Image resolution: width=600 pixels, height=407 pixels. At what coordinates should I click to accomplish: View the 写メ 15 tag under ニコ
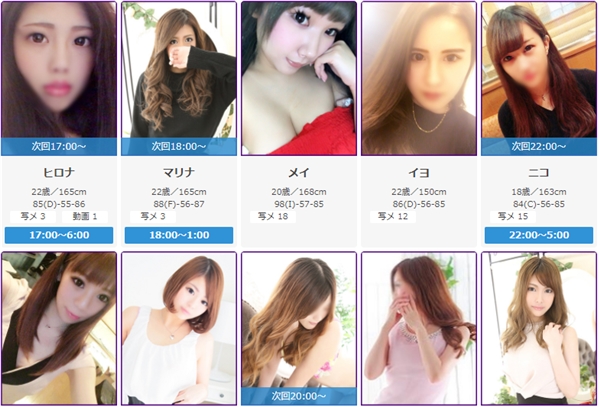pos(513,216)
